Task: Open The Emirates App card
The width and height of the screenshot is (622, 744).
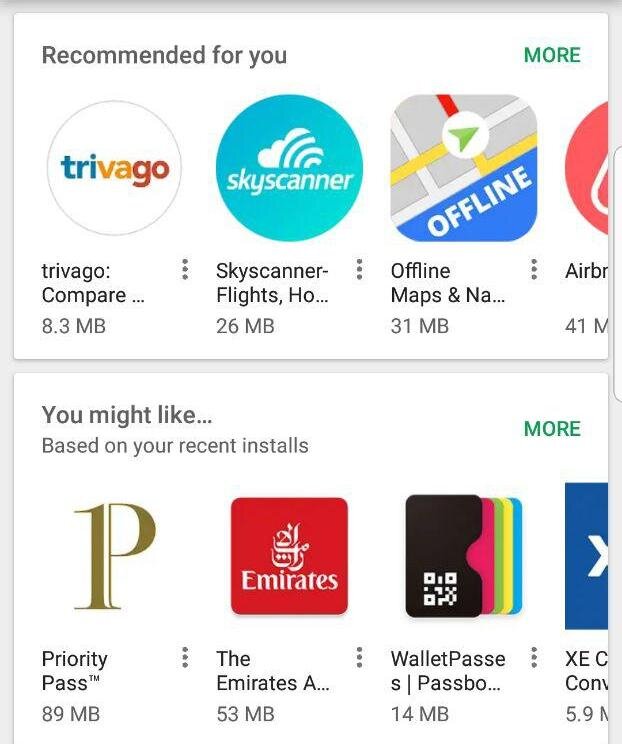Action: pyautogui.click(x=289, y=557)
